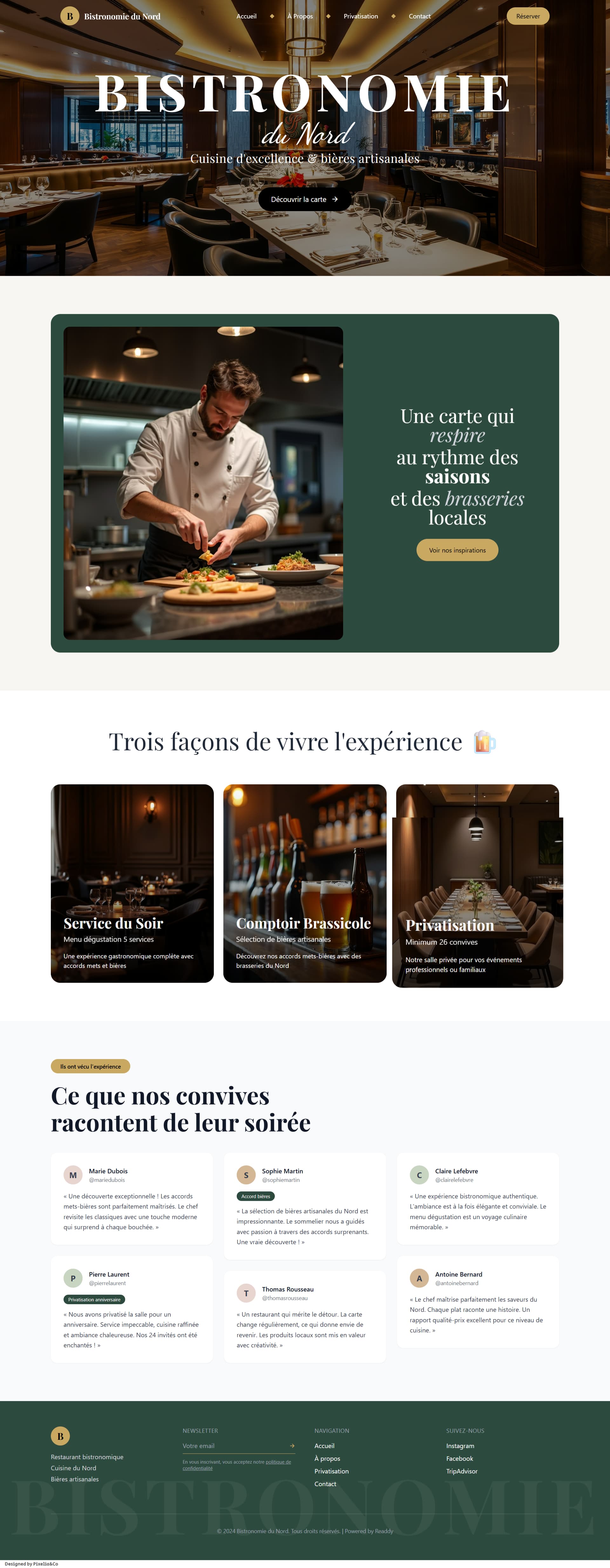The width and height of the screenshot is (610, 1568).
Task: Tap the Réserver button
Action: (527, 17)
